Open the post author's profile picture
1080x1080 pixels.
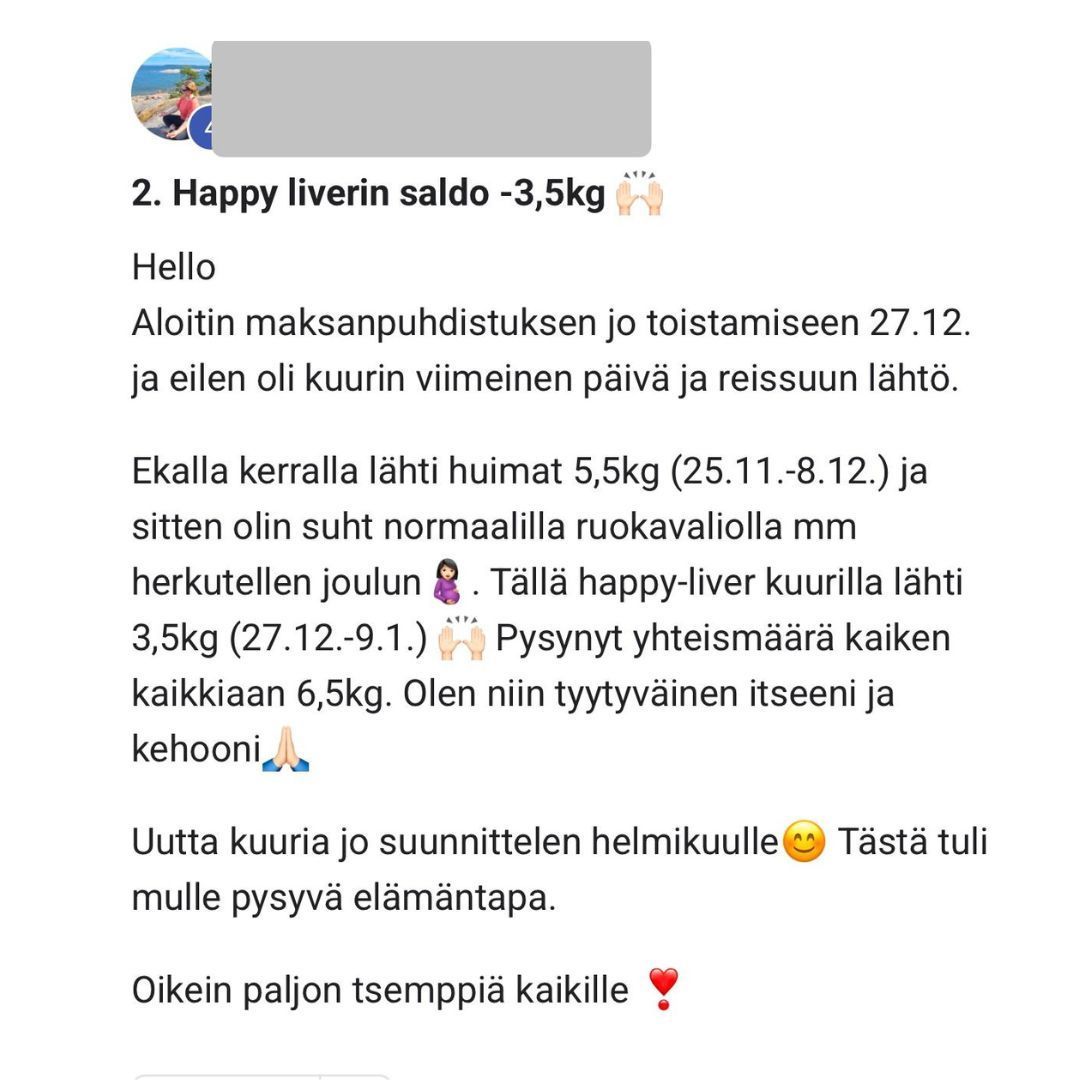[172, 94]
